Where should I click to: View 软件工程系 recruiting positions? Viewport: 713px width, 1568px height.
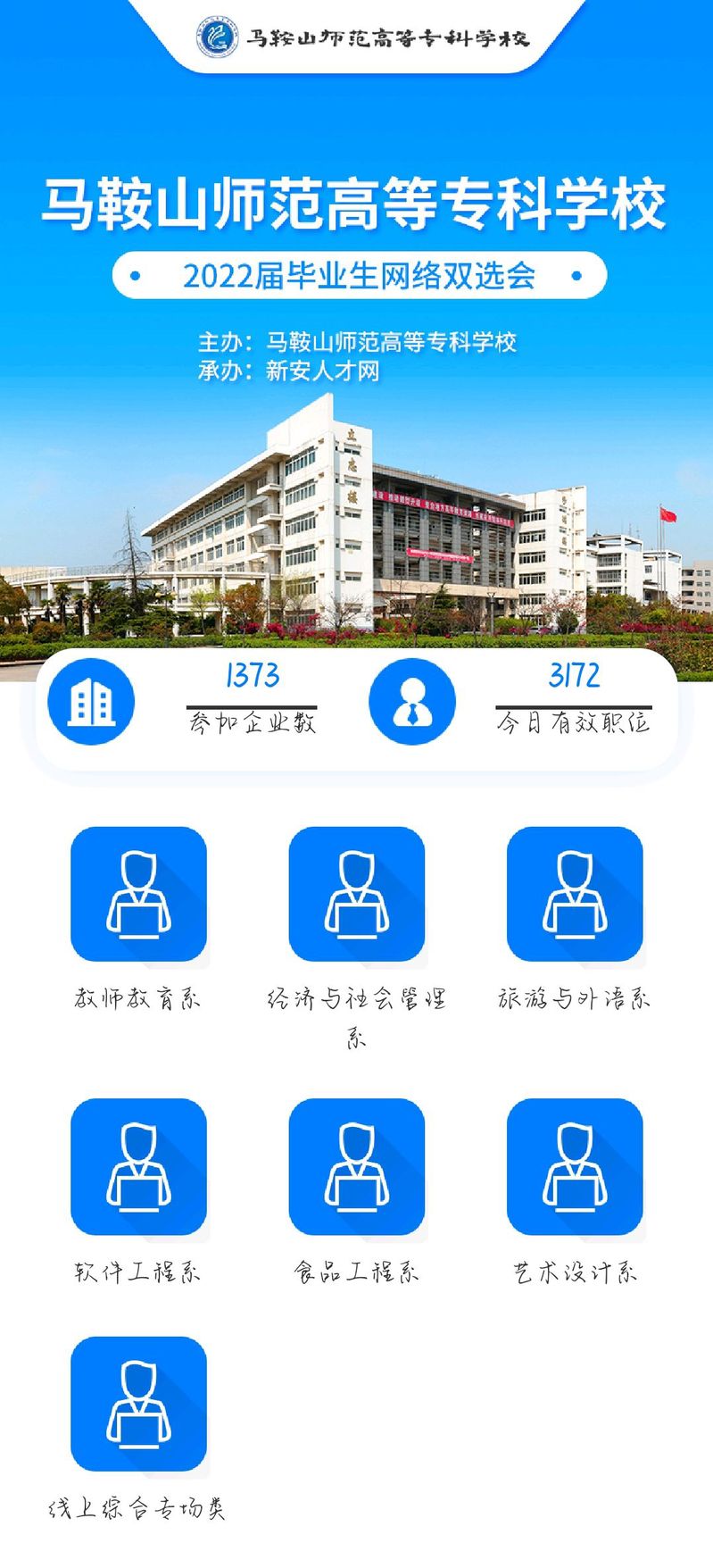tap(138, 1166)
